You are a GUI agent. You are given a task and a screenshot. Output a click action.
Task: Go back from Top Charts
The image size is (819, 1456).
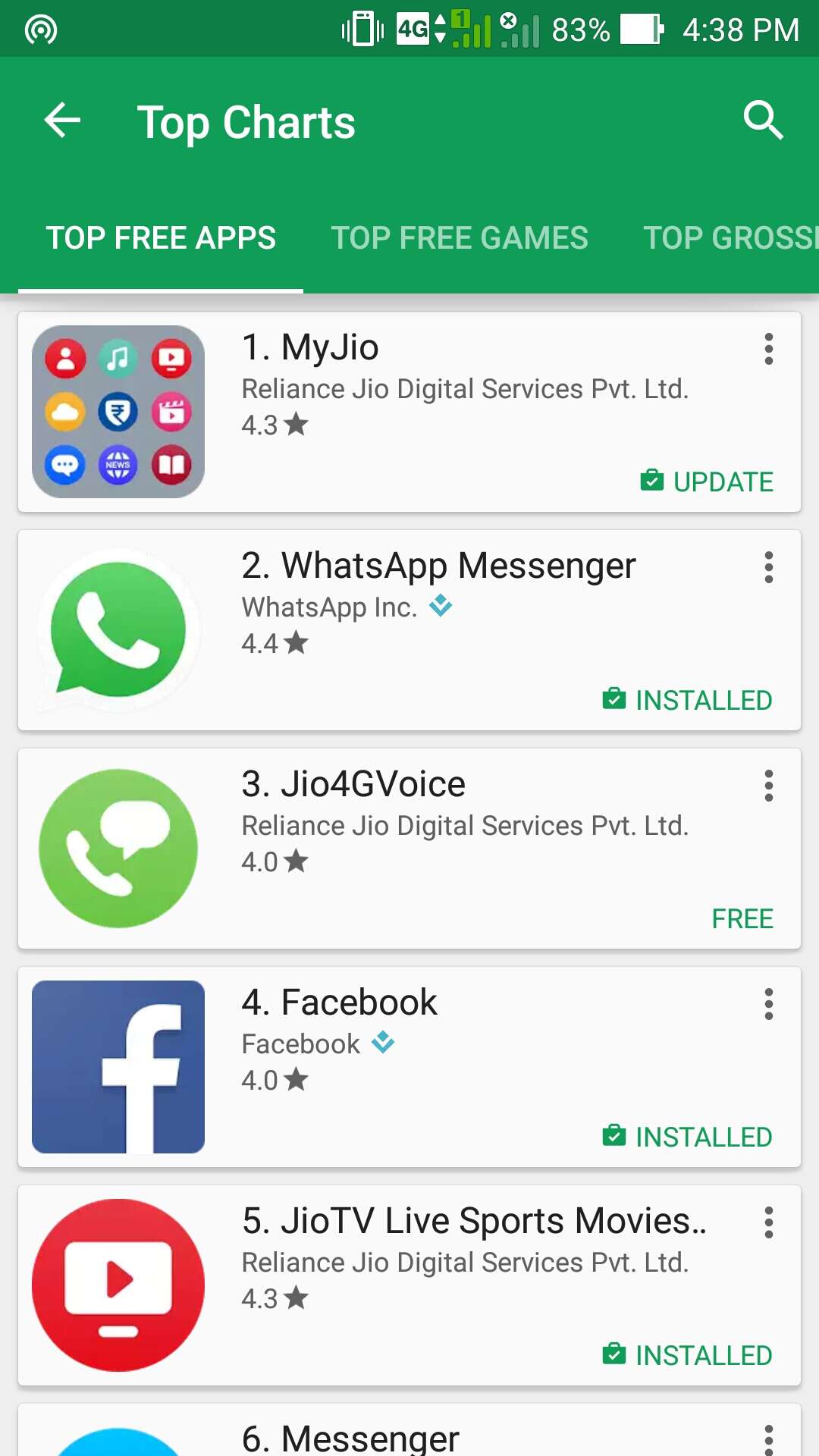(x=62, y=121)
